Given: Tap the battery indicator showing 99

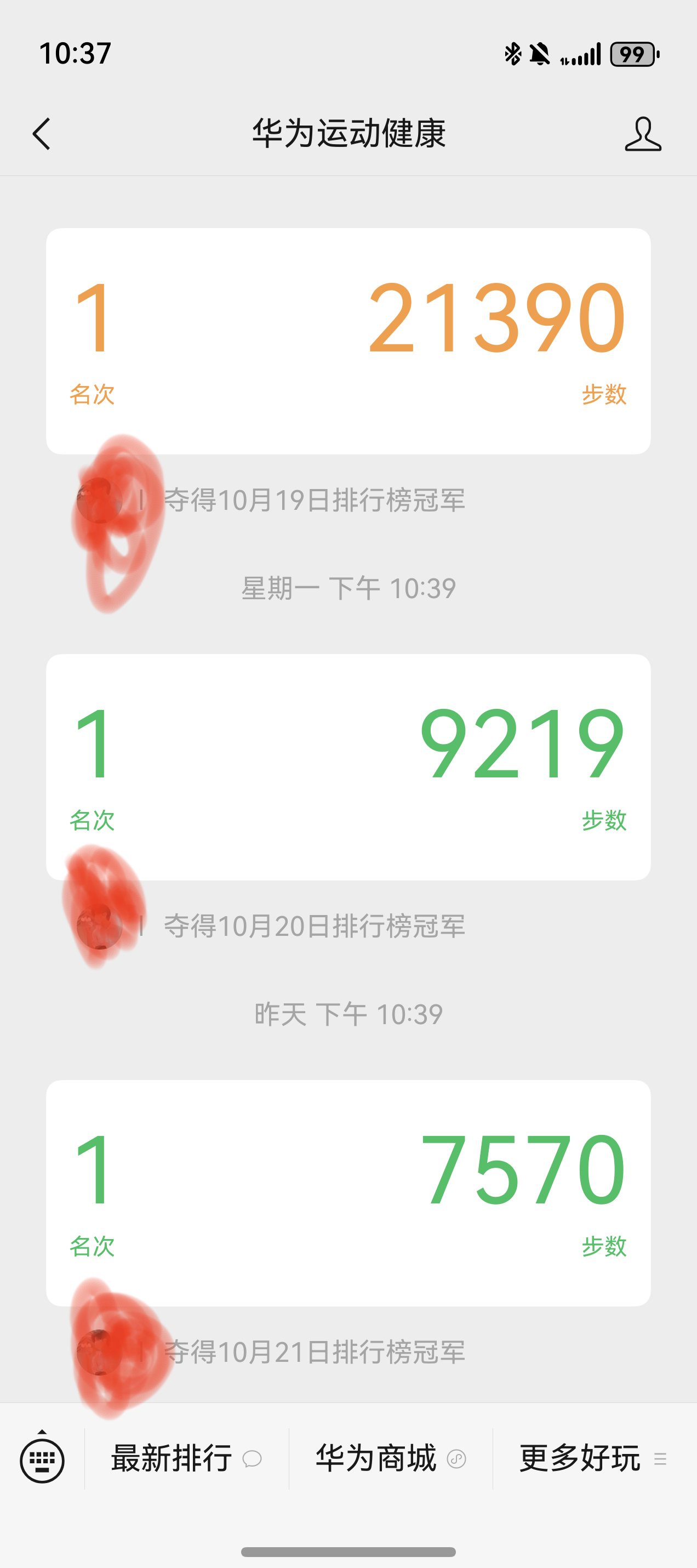Looking at the screenshot, I should coord(633,54).
